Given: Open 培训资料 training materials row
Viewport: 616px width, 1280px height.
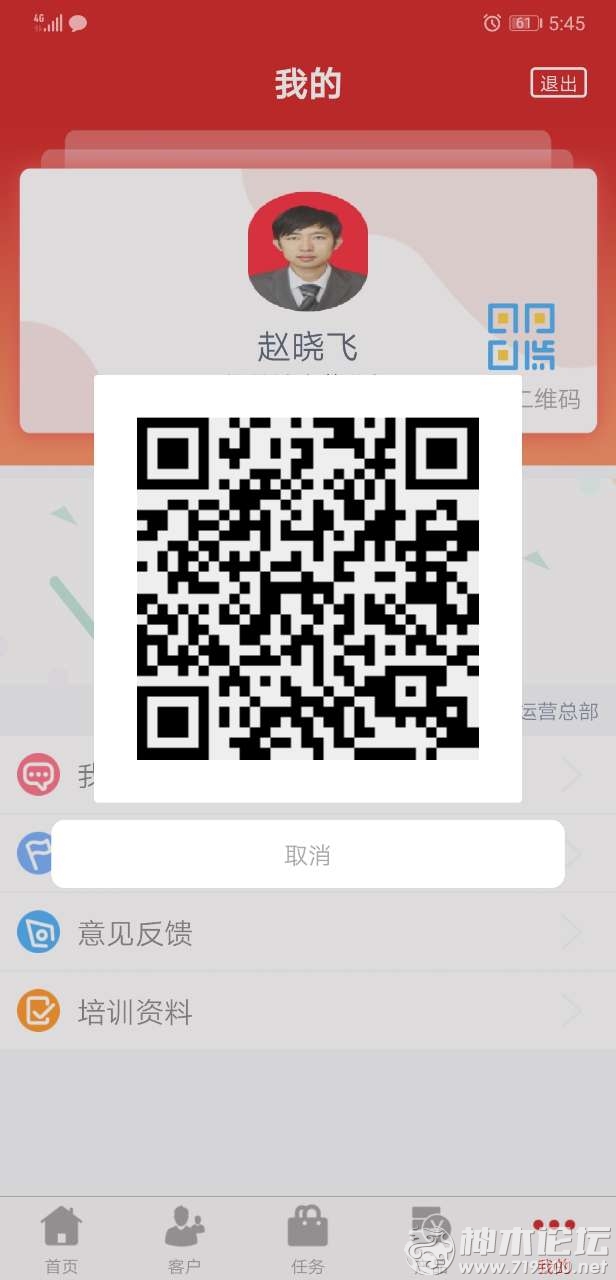Looking at the screenshot, I should pos(300,1012).
